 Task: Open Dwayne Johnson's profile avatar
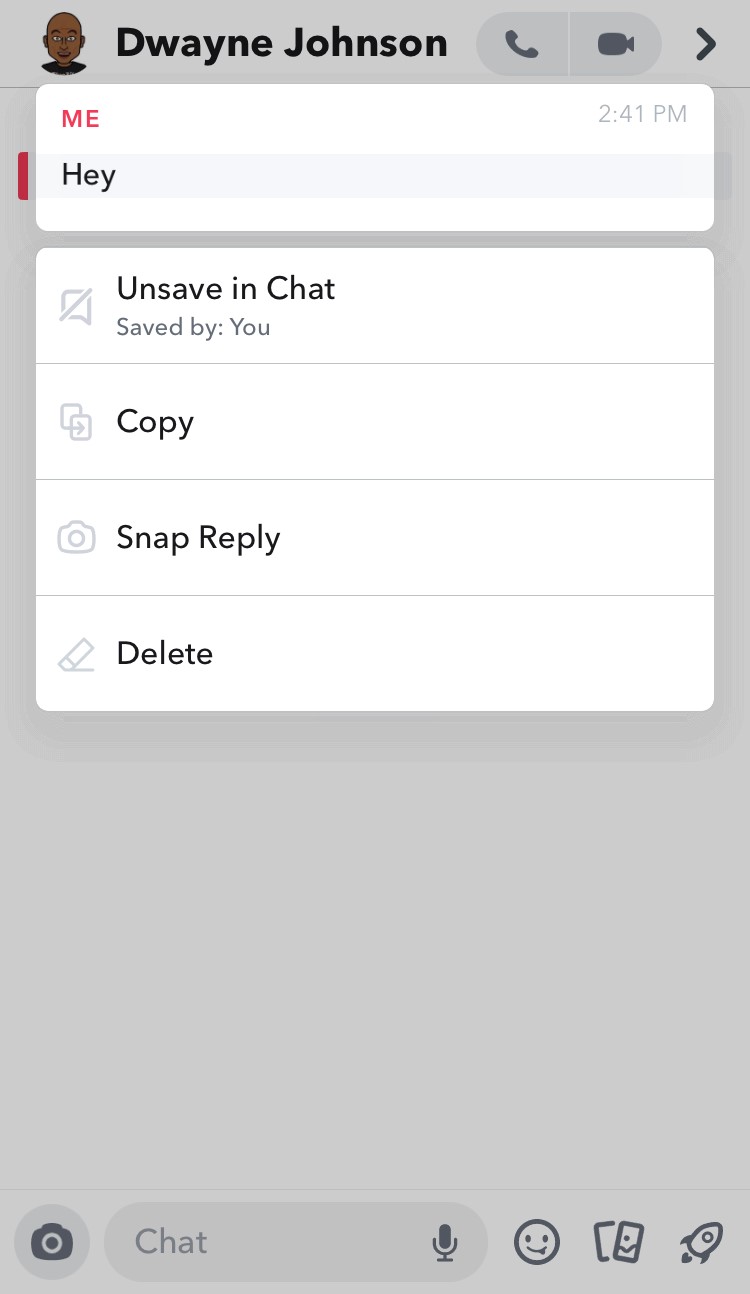[x=64, y=43]
